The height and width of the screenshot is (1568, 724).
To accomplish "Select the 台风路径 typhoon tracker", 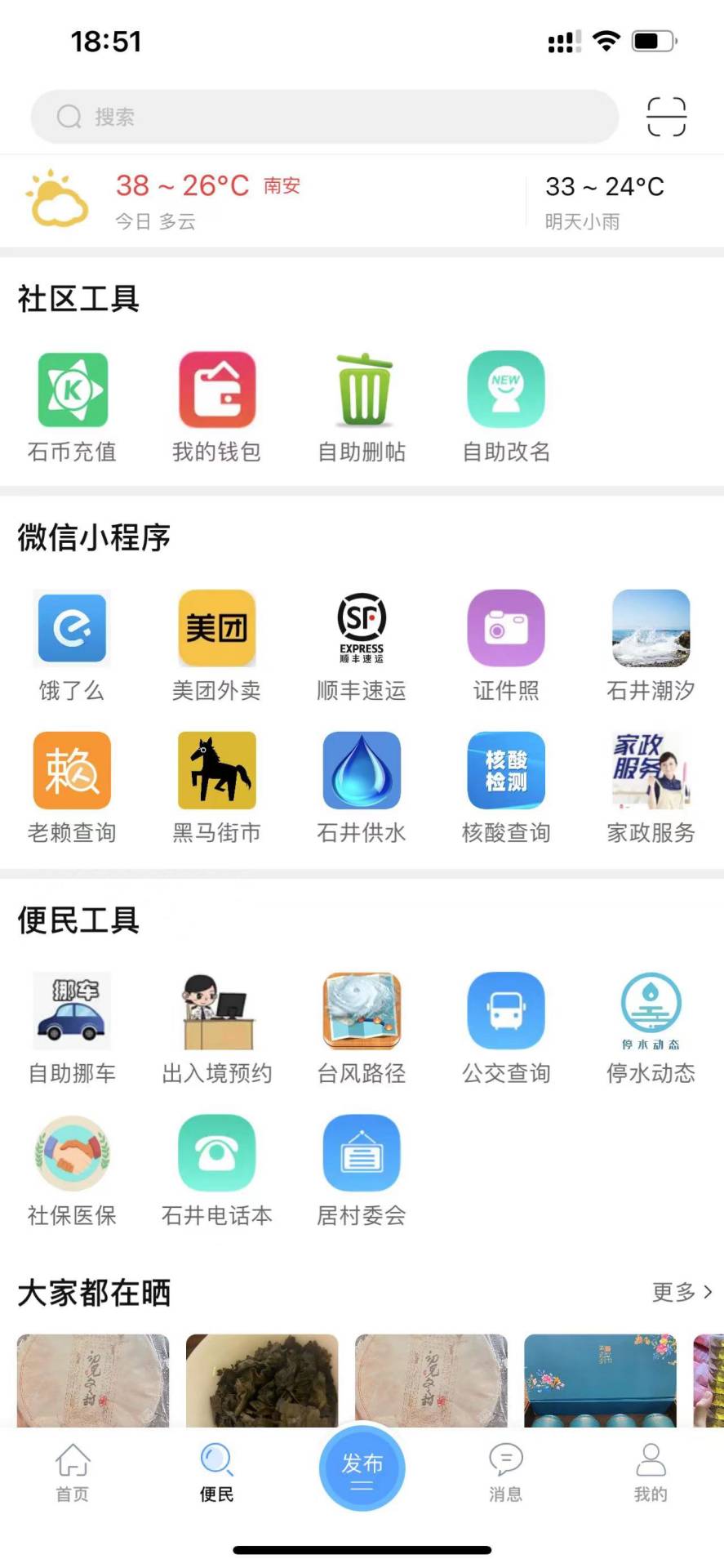I will tap(361, 1011).
